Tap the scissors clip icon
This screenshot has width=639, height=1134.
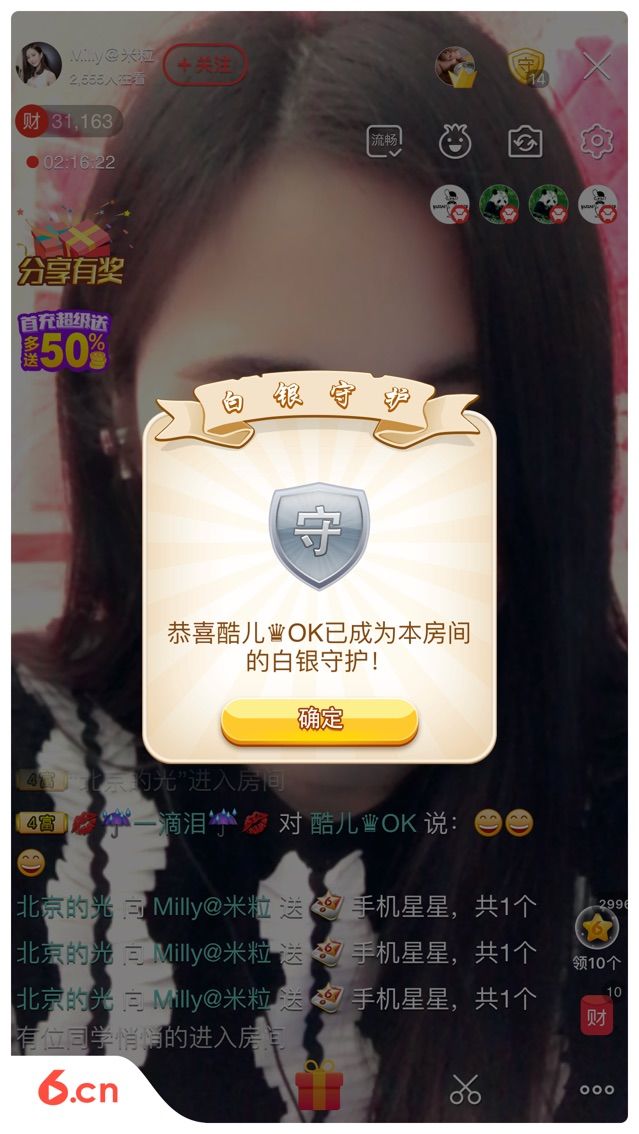[x=466, y=1089]
